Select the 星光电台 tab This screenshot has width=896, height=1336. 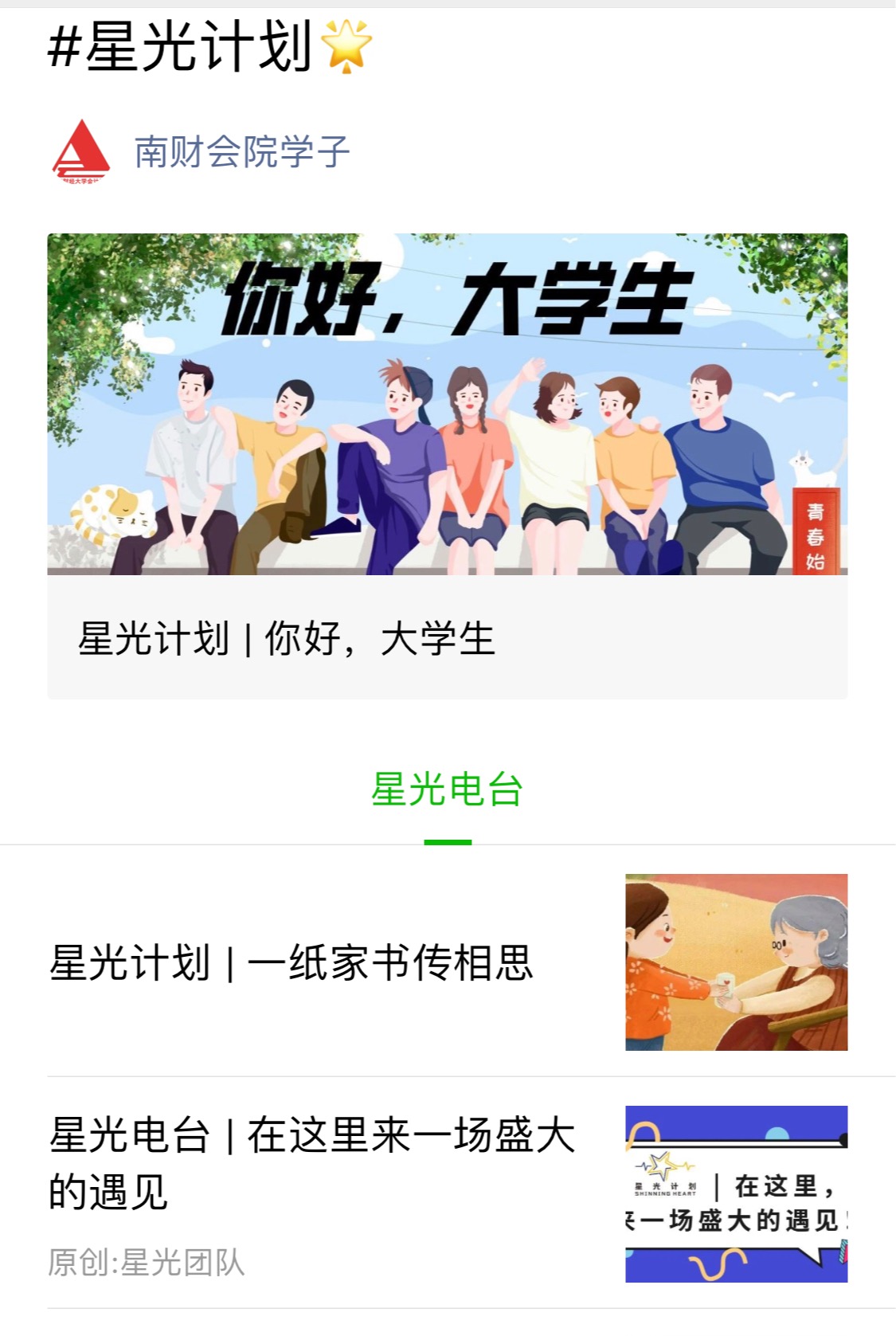[x=447, y=790]
